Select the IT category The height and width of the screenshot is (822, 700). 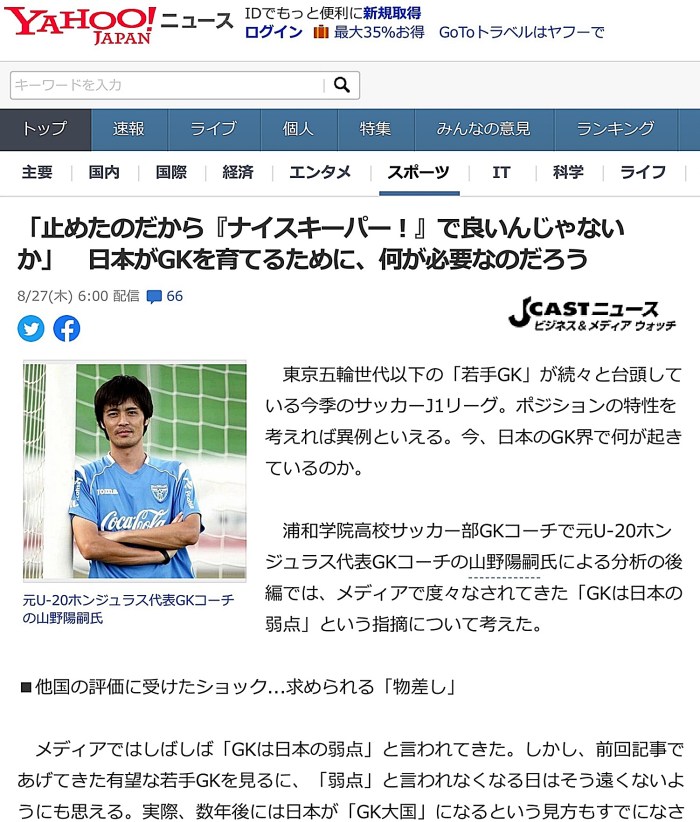coord(501,172)
